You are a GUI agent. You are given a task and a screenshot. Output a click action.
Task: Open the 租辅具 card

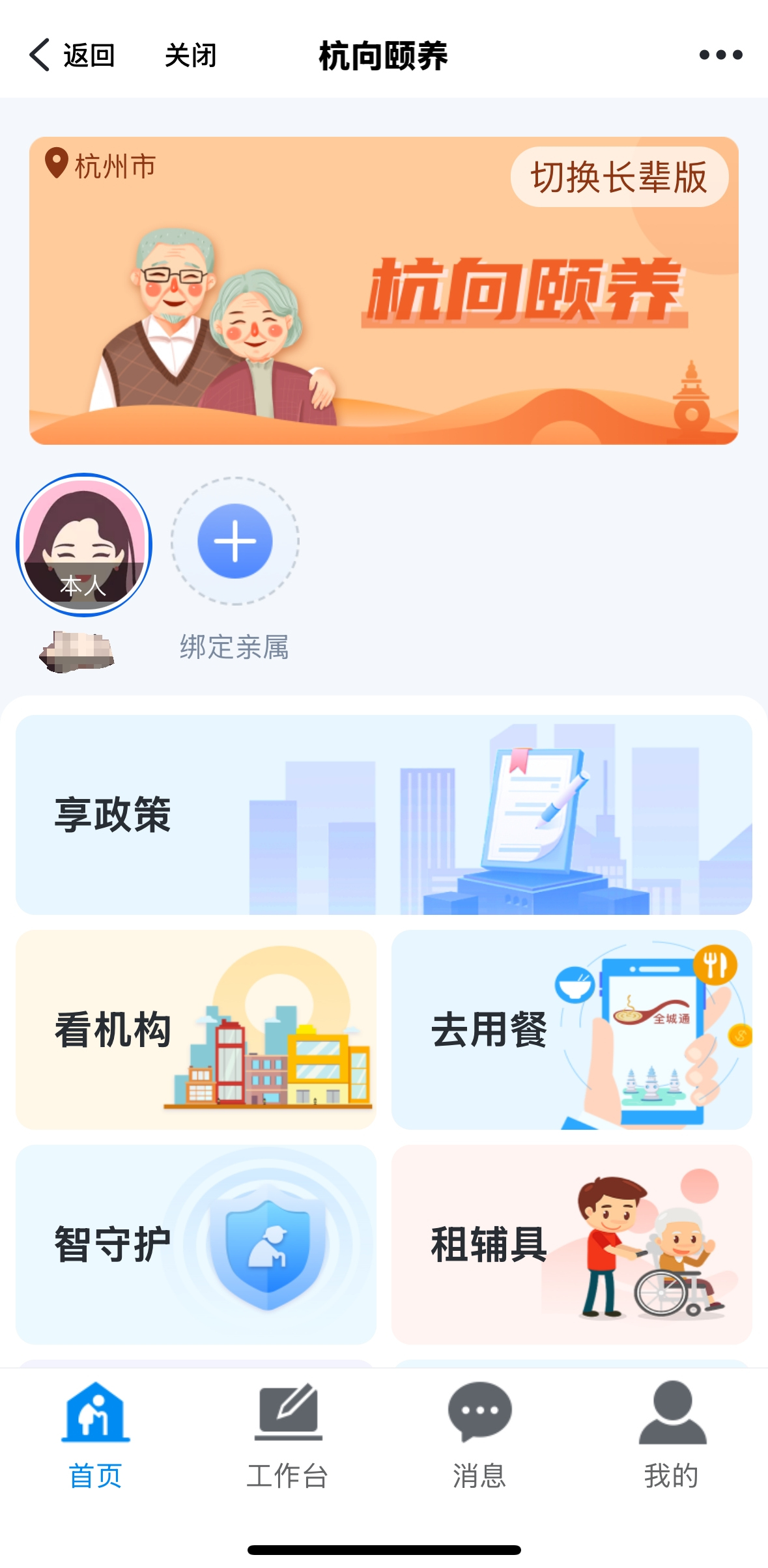click(571, 1244)
